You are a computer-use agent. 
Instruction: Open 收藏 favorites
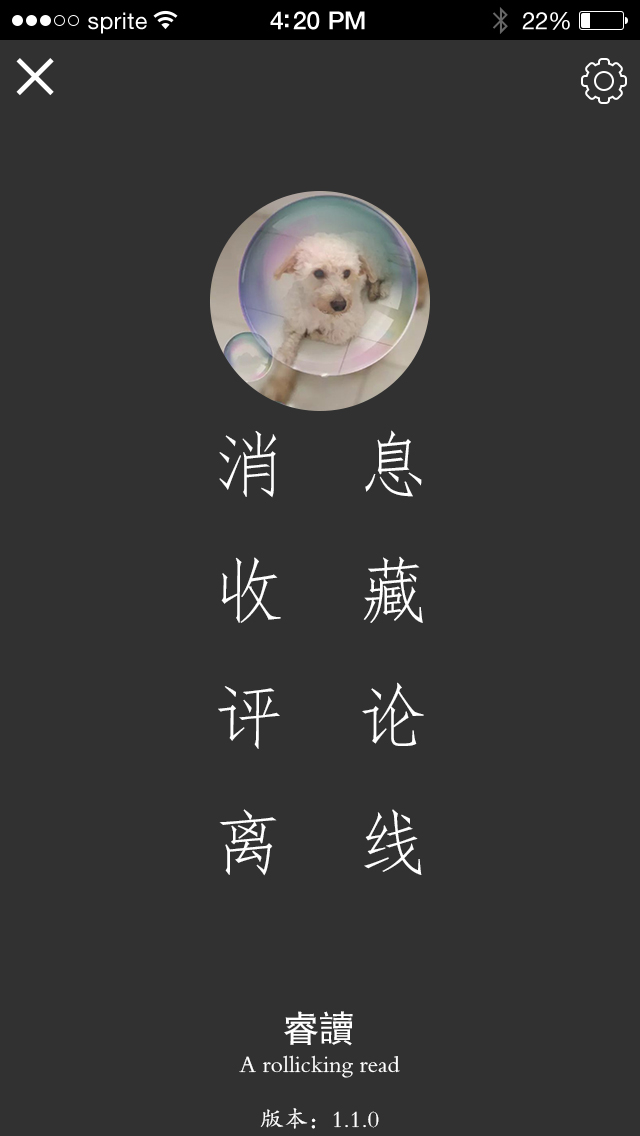[x=320, y=592]
